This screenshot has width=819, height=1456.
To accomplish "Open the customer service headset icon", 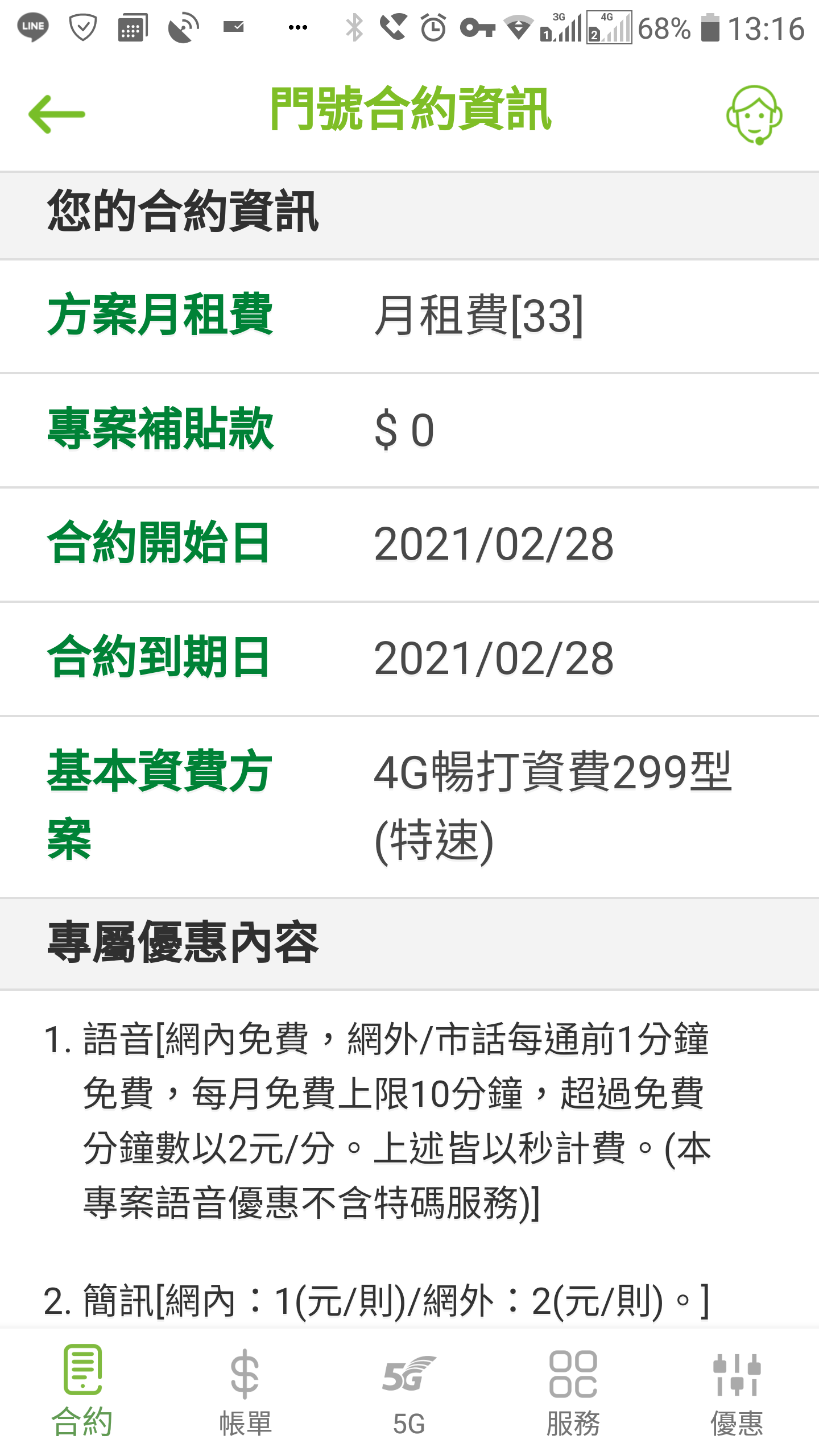I will (754, 115).
